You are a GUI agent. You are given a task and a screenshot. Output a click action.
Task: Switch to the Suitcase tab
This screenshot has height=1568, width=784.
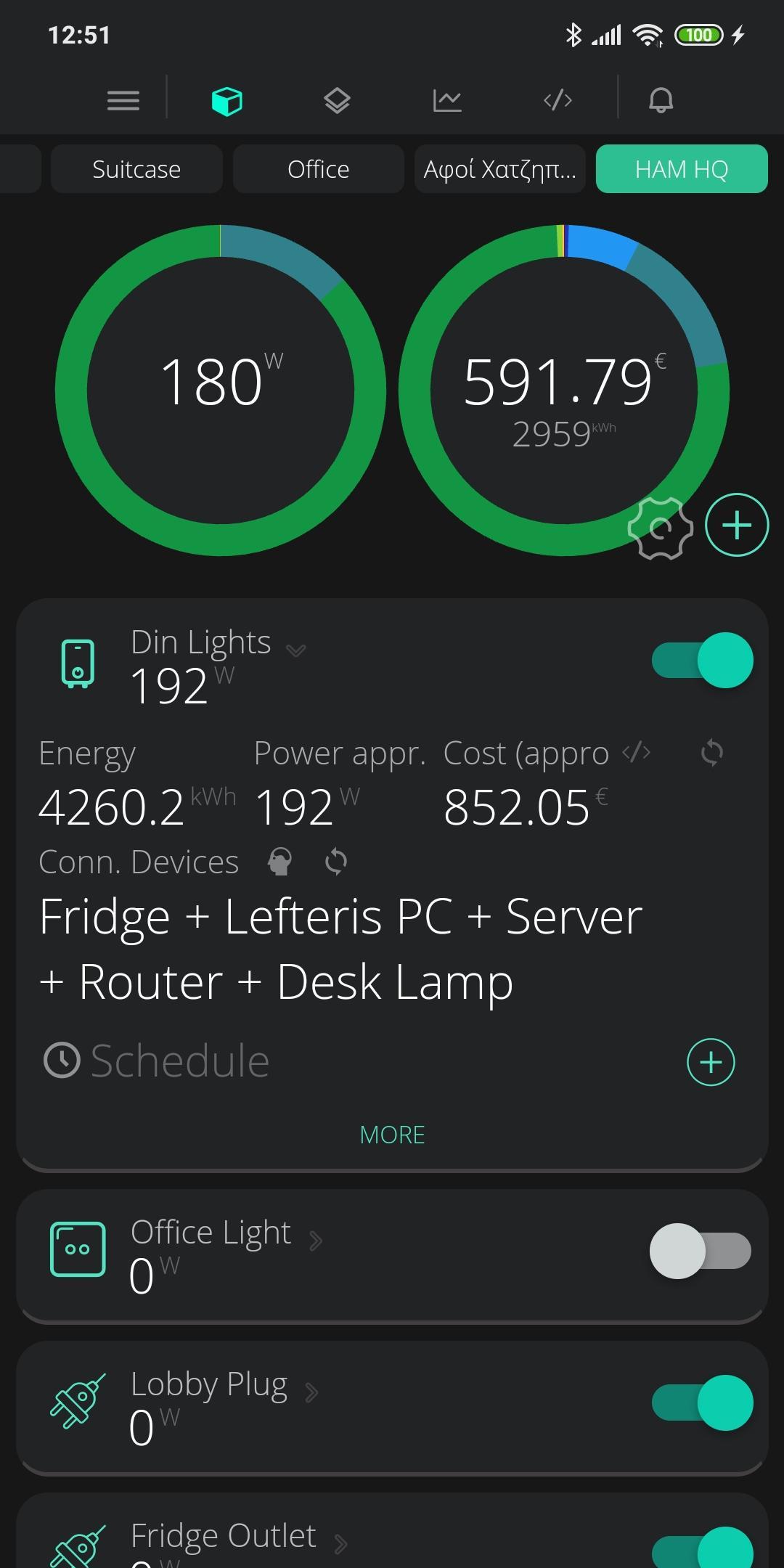tap(136, 169)
